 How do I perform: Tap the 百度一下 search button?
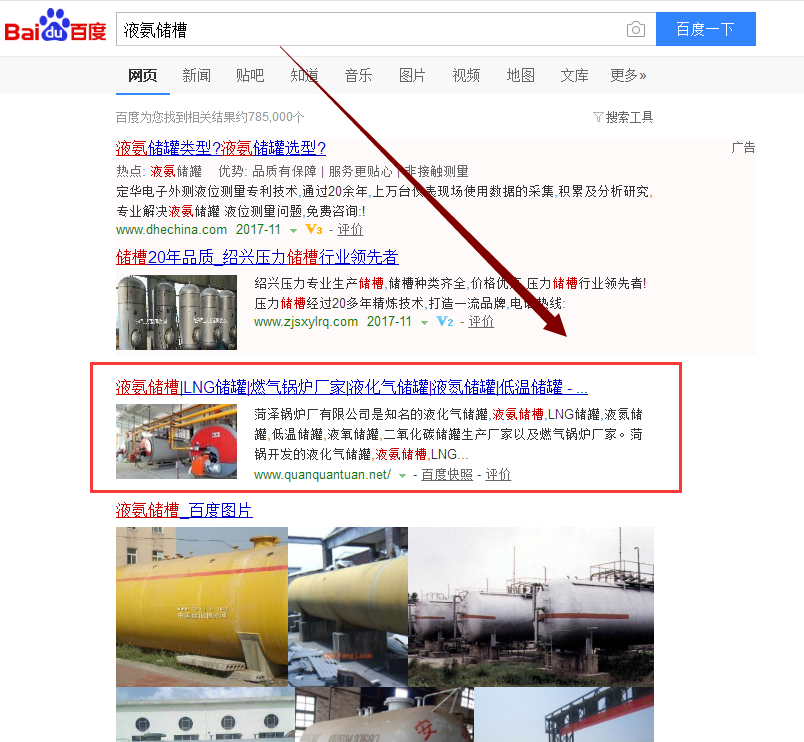[705, 30]
